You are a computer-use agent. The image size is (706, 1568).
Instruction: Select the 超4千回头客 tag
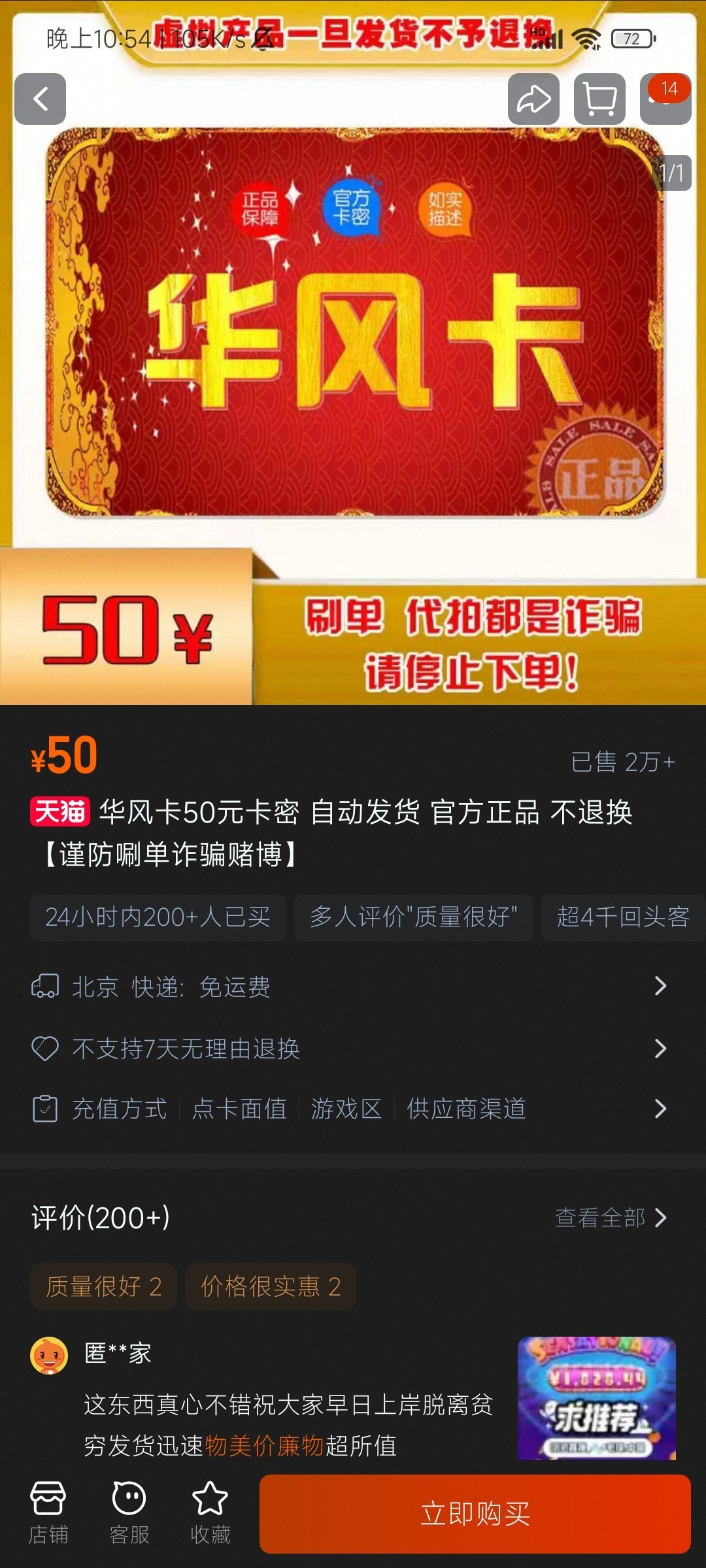coord(622,917)
